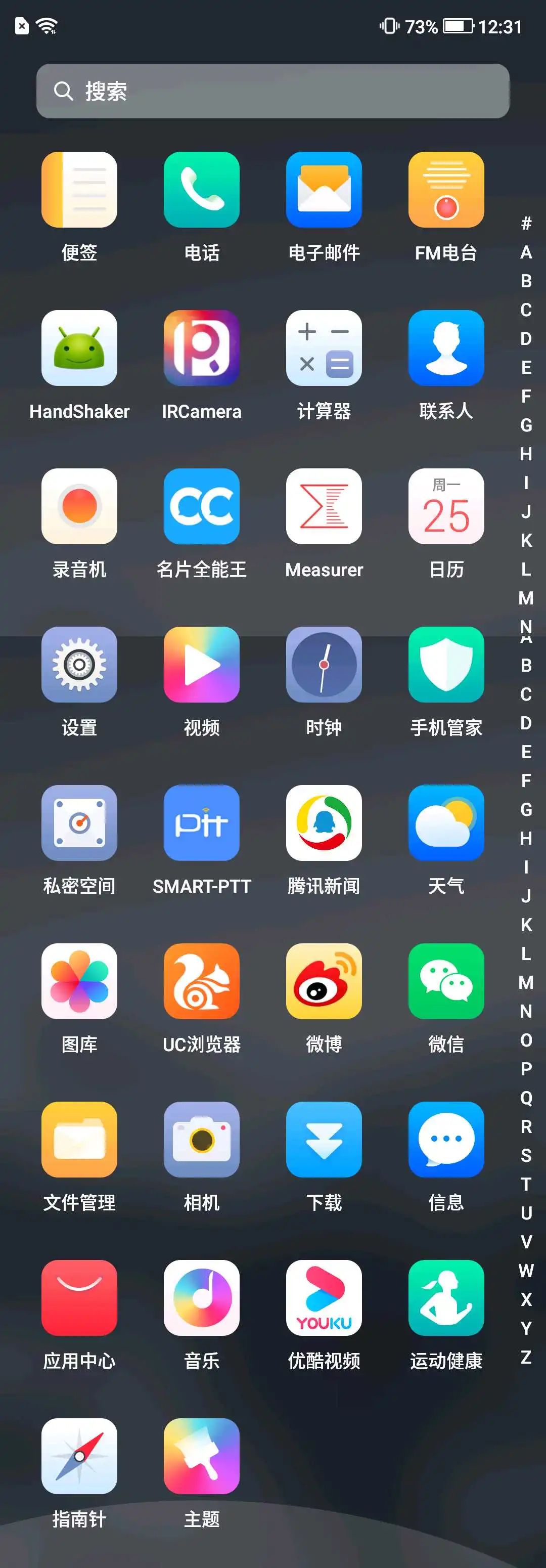Open 设置 settings
The height and width of the screenshot is (1568, 546).
click(79, 665)
